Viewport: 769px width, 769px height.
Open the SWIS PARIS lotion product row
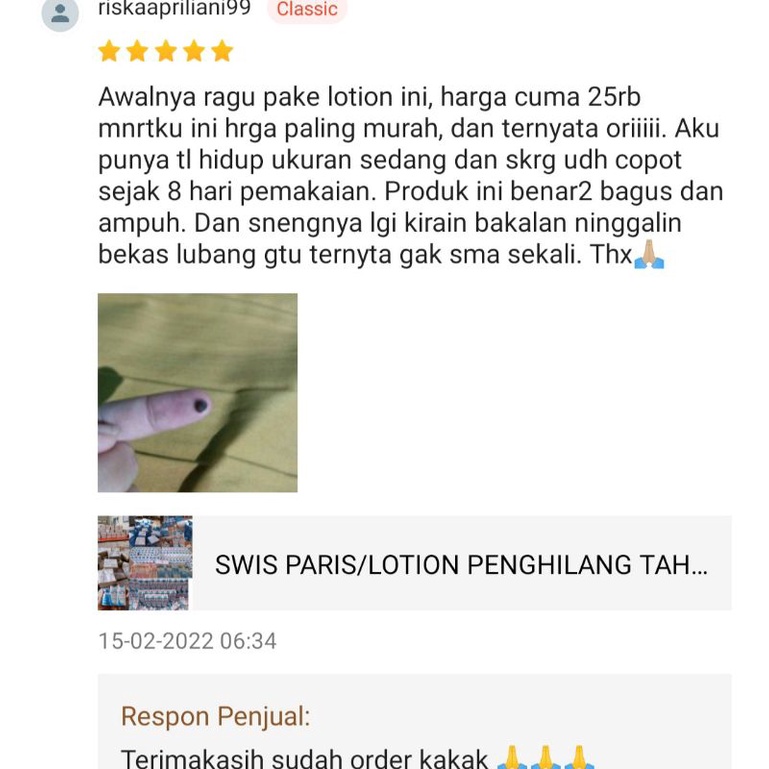[414, 564]
